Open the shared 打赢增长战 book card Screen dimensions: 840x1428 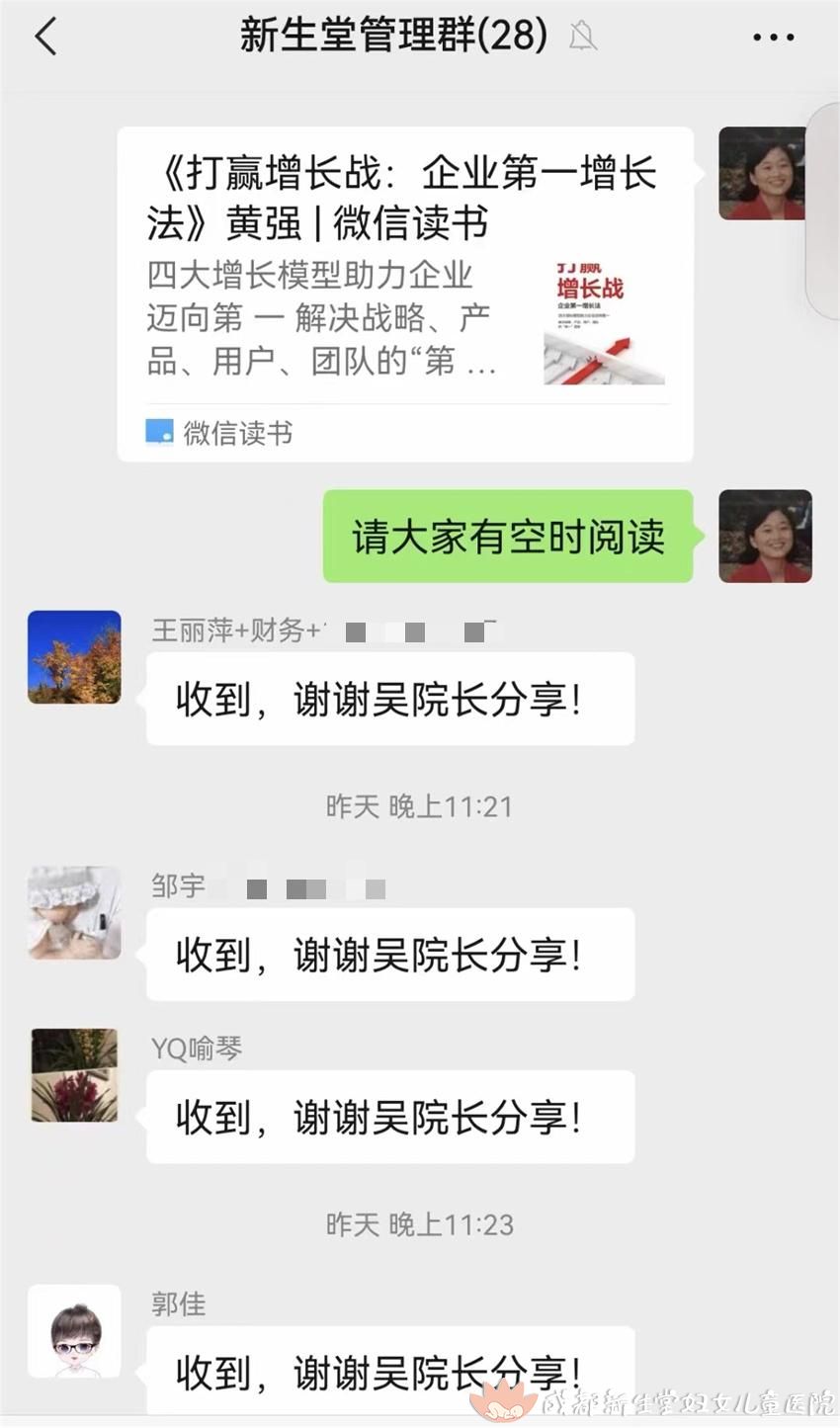[x=405, y=294]
